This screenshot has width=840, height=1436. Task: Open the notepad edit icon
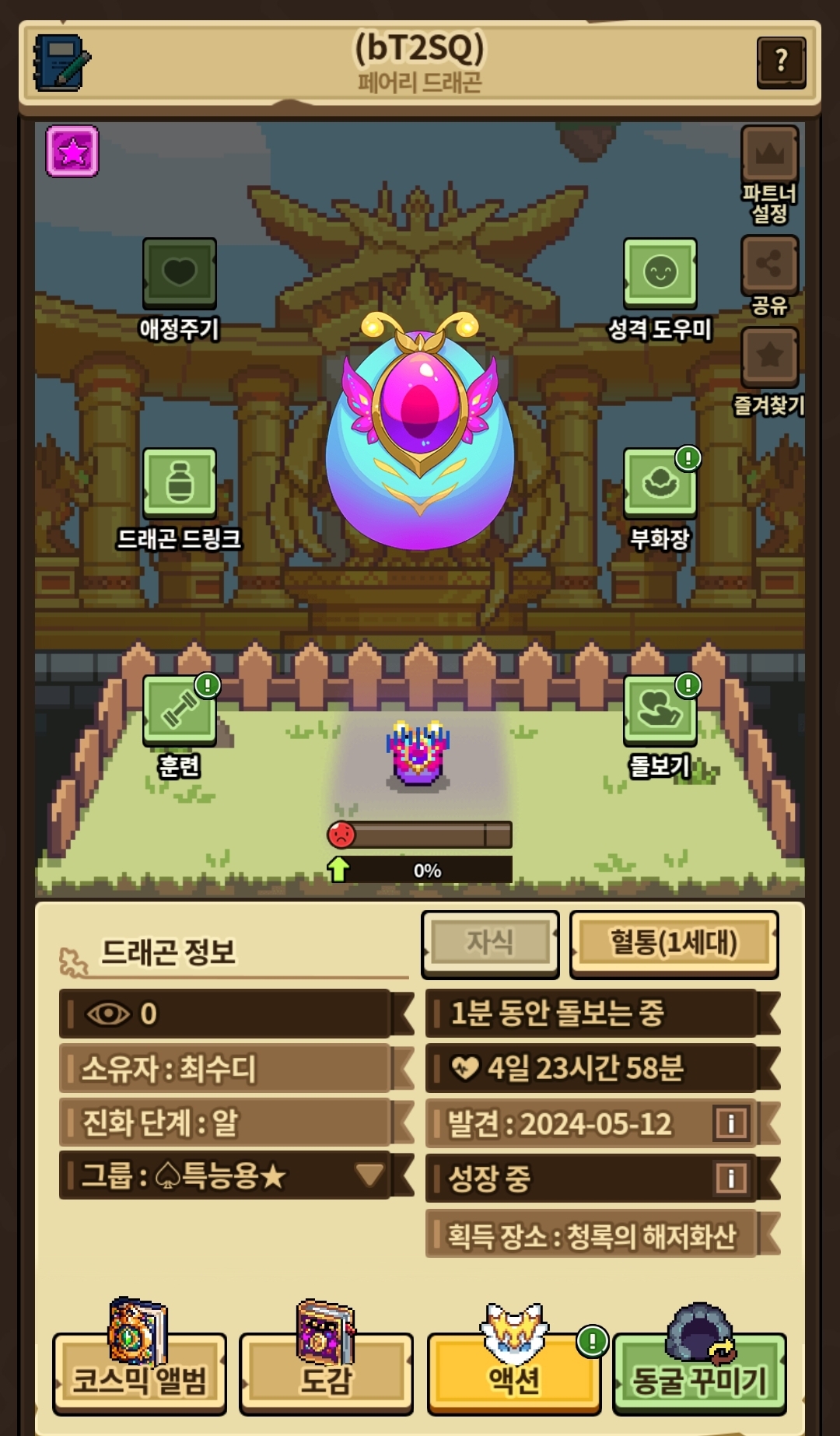61,62
